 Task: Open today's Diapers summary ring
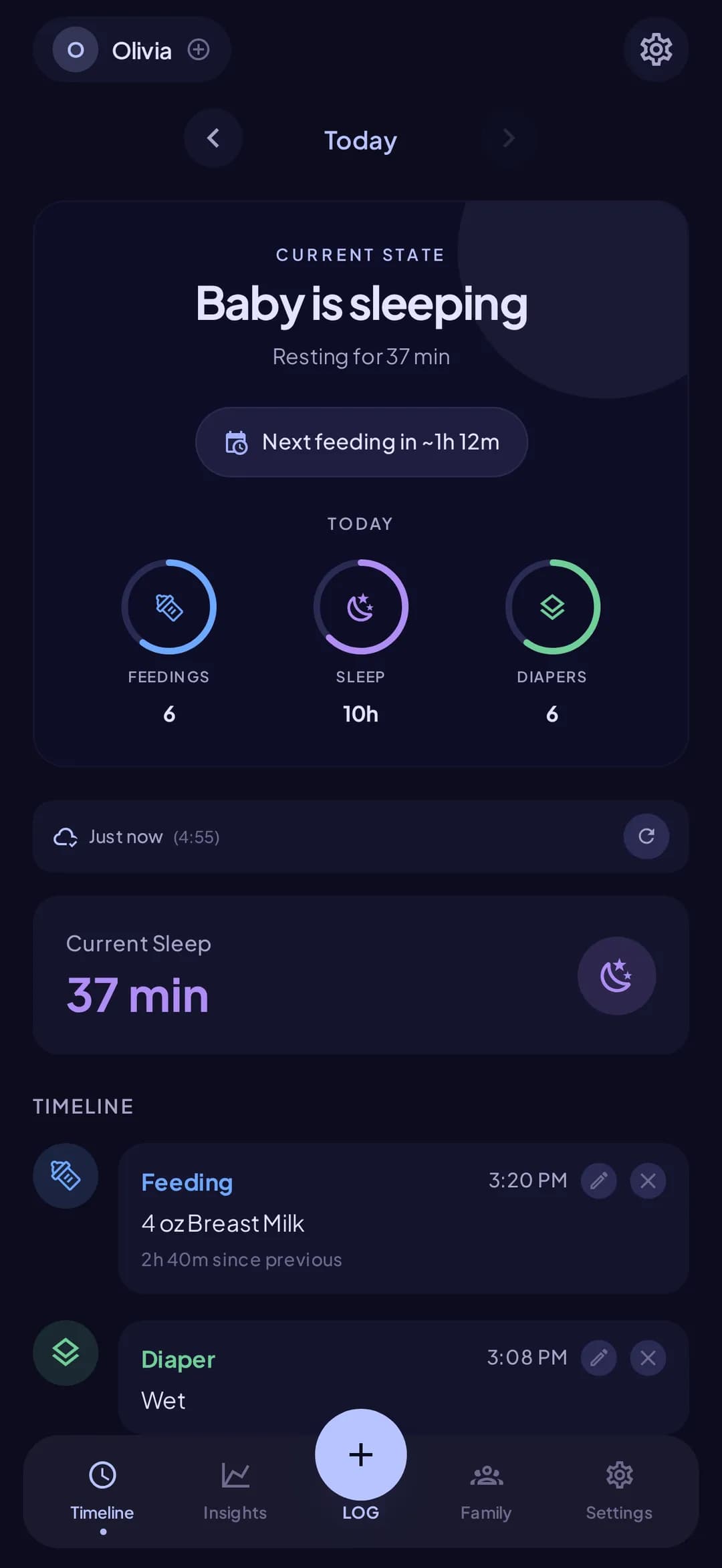pos(552,607)
